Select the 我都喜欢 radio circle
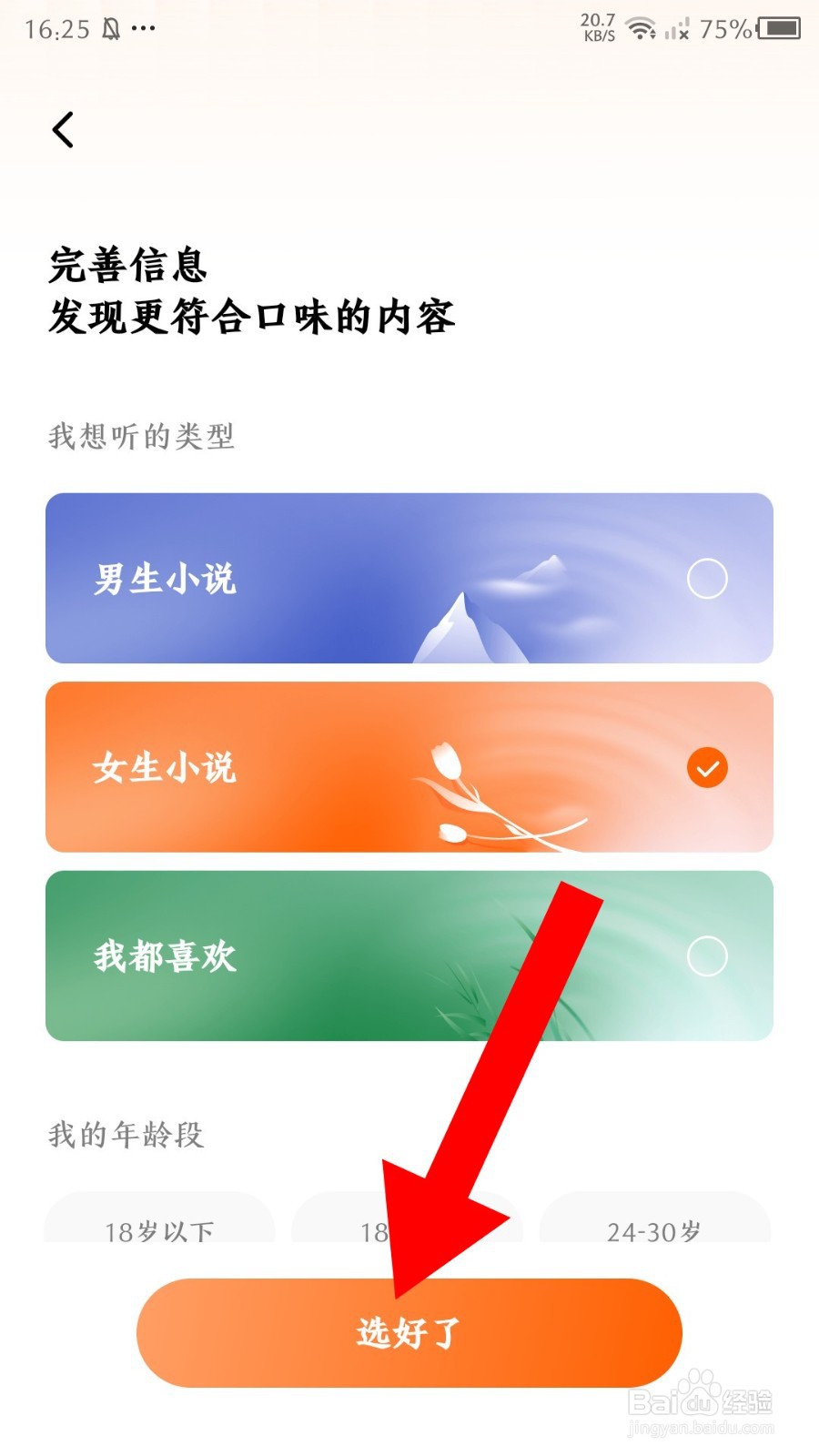 (707, 957)
